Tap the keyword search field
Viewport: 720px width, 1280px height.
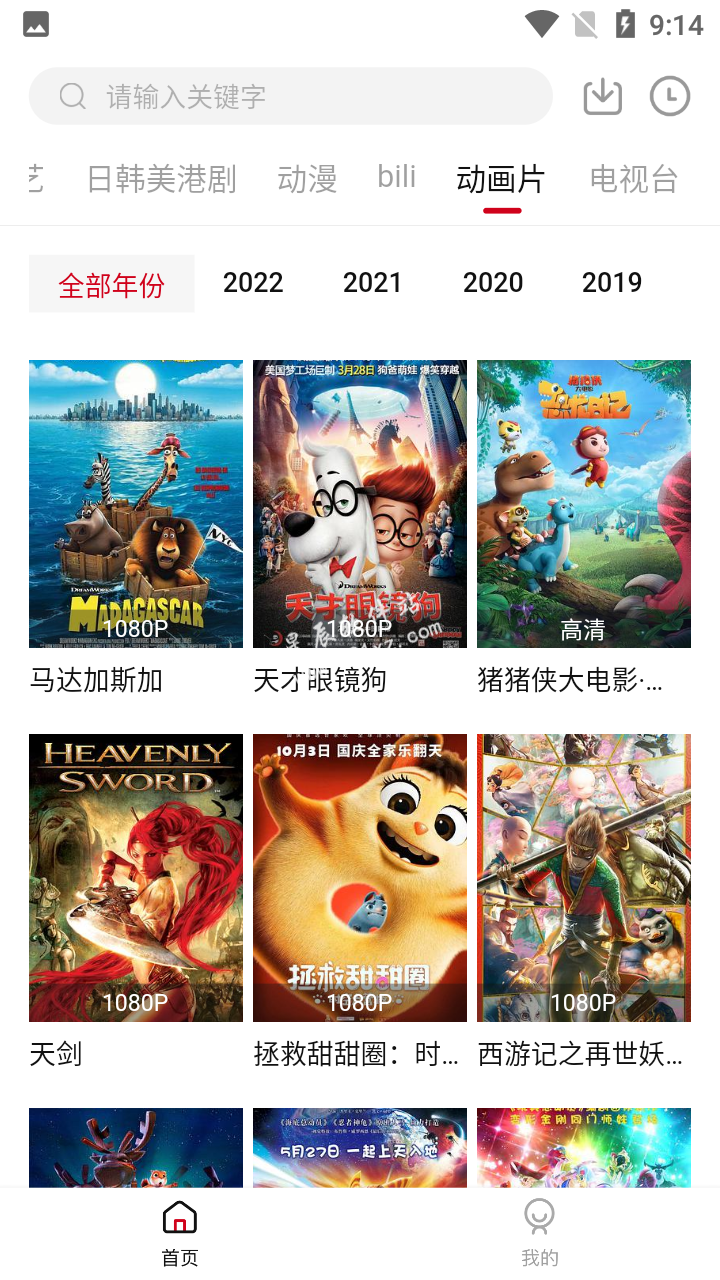tap(290, 96)
